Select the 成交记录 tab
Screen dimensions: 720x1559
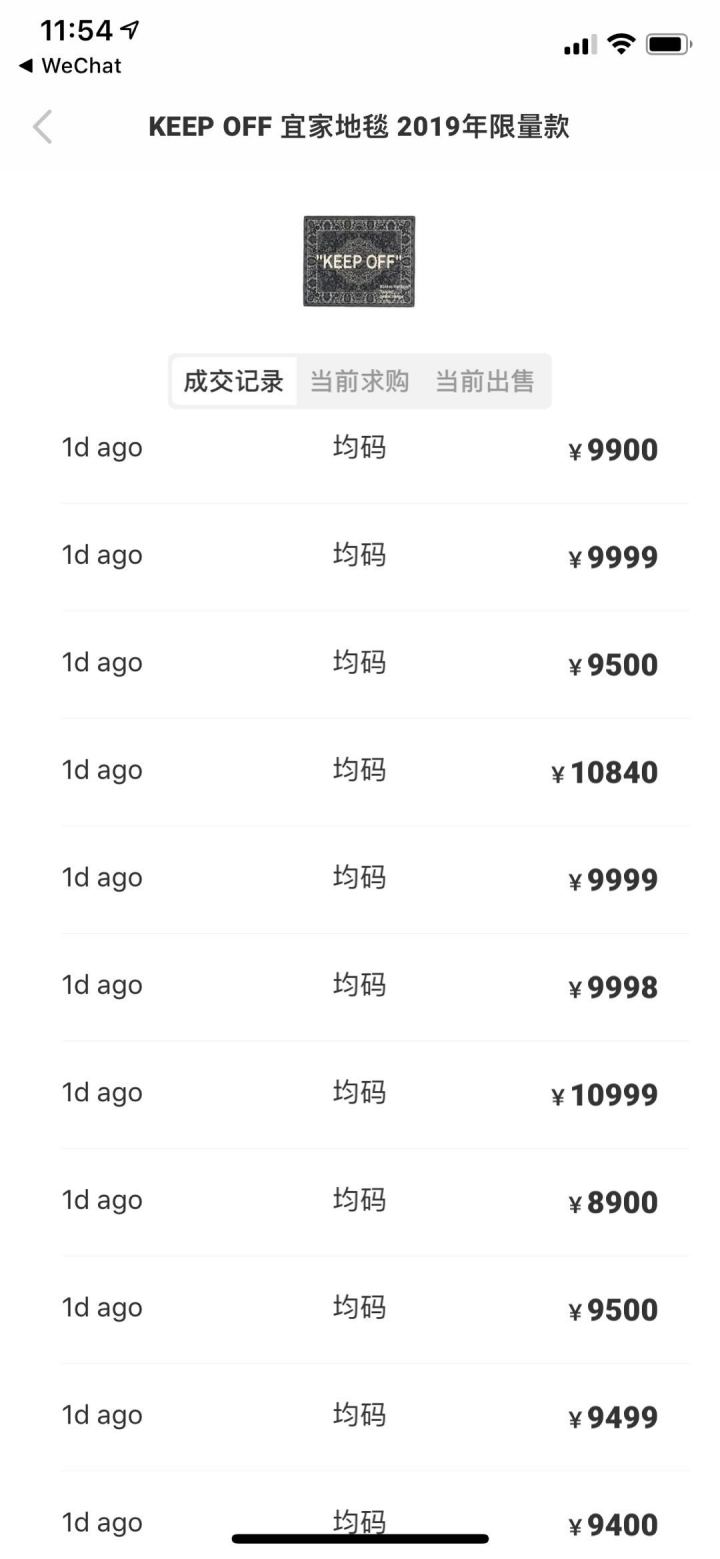pos(233,381)
